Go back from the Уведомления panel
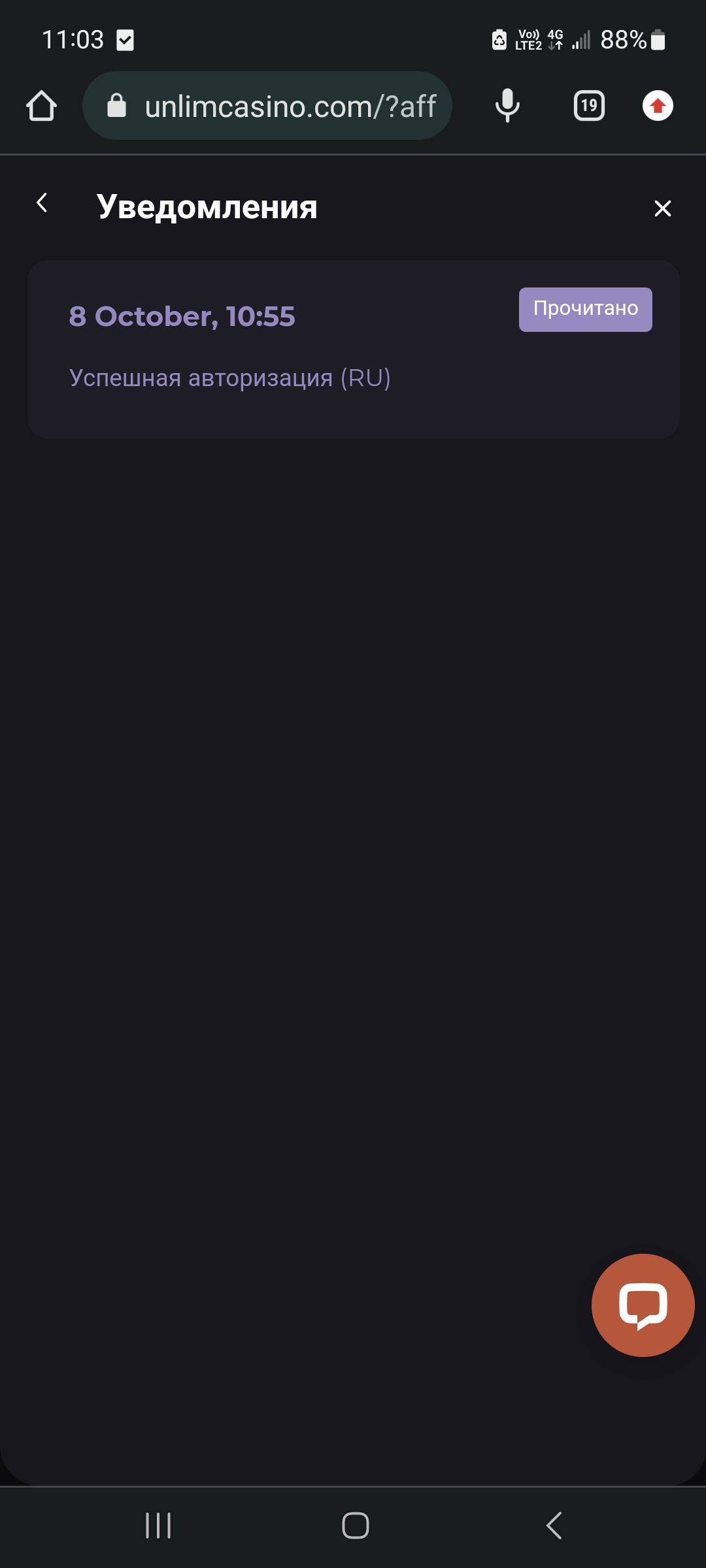Viewport: 706px width, 1568px height. coord(42,203)
